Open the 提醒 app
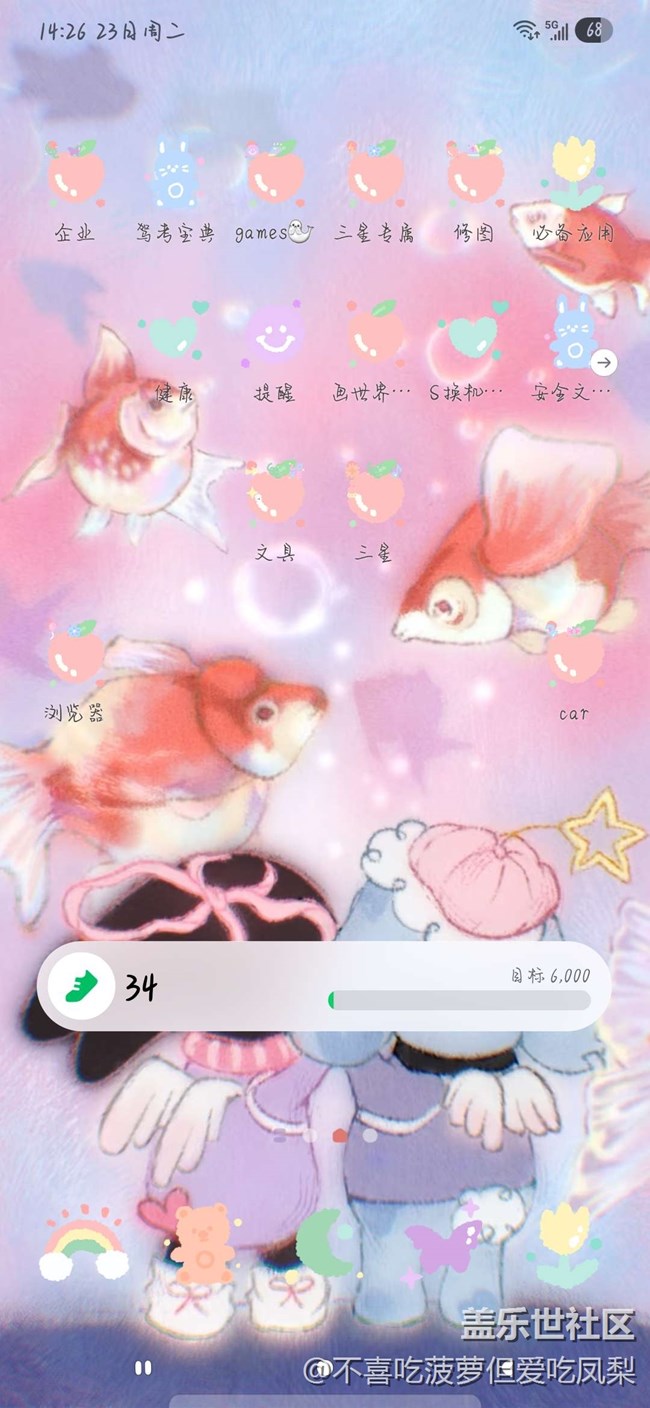This screenshot has width=650, height=1408. click(x=274, y=335)
